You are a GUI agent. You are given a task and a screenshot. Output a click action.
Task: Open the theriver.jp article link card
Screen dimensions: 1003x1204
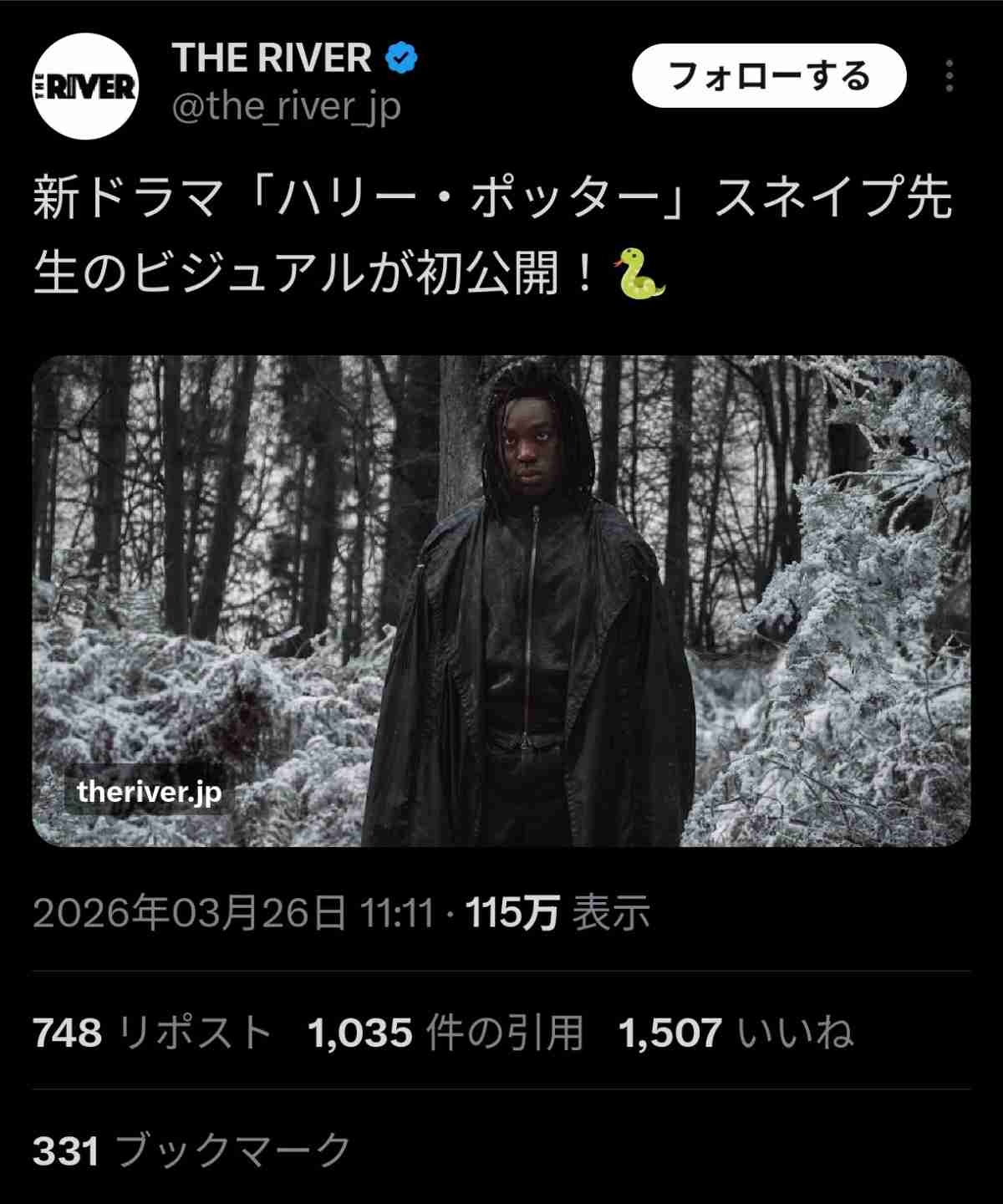pos(501,600)
